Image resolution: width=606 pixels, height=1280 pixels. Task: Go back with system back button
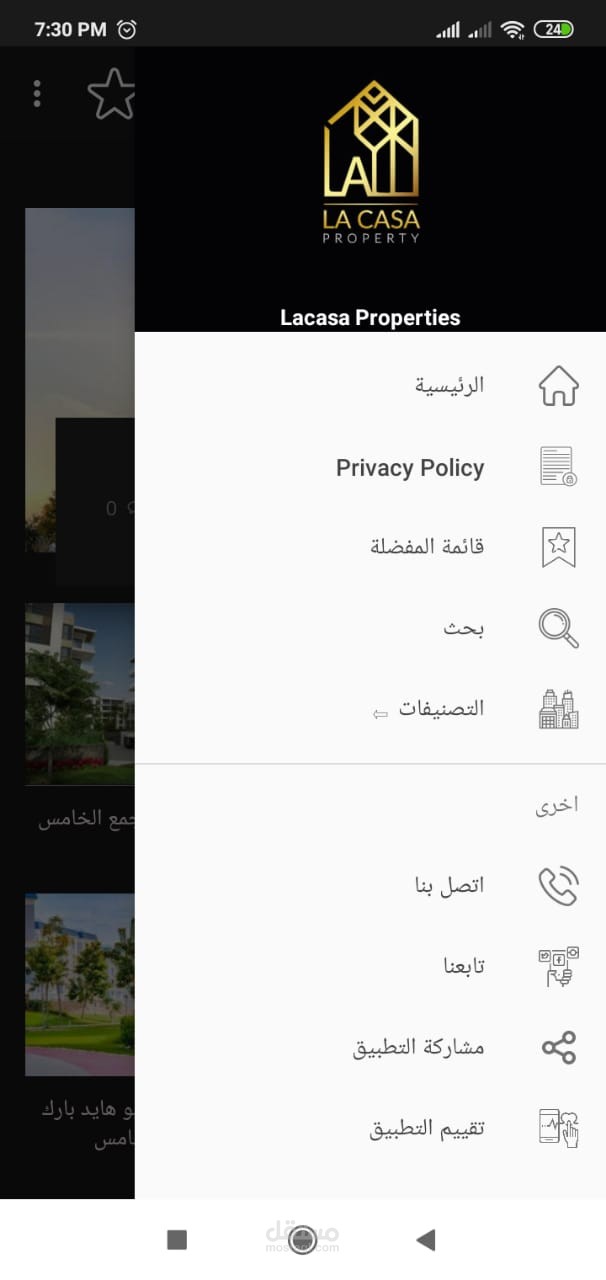(x=426, y=1240)
